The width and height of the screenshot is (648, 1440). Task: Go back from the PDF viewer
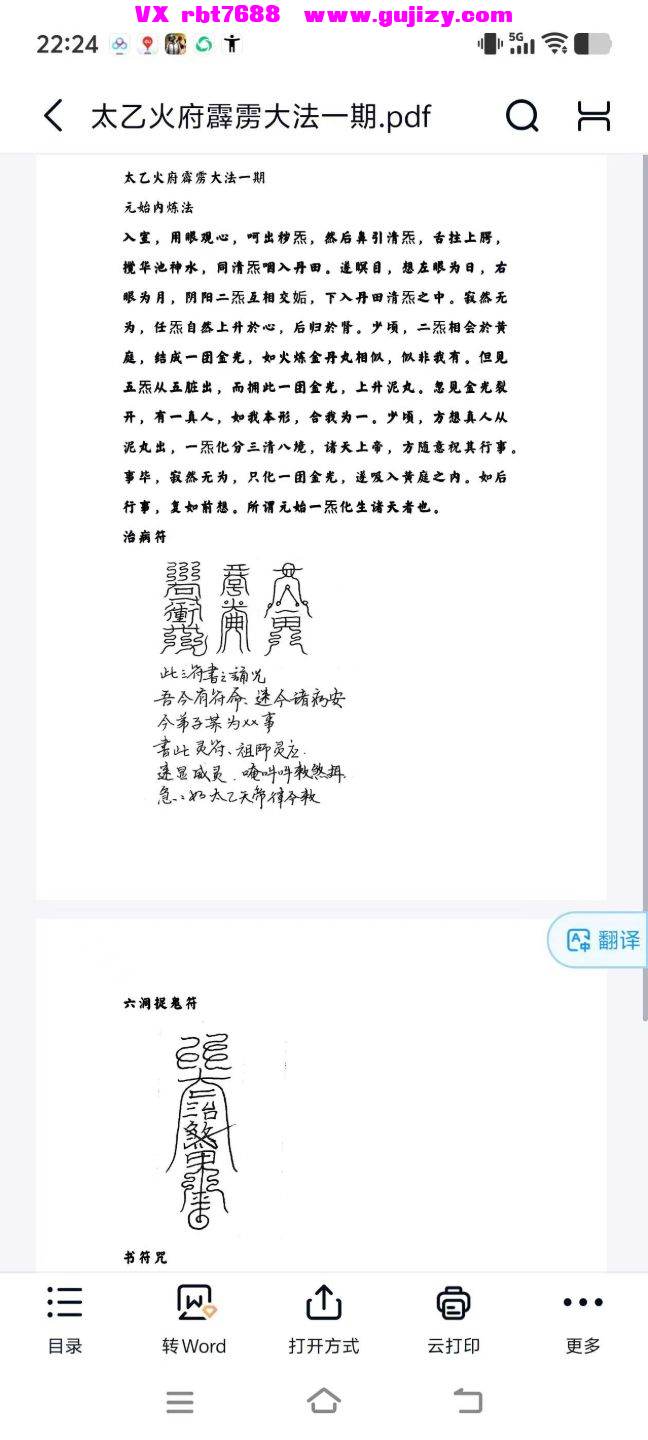coord(54,116)
